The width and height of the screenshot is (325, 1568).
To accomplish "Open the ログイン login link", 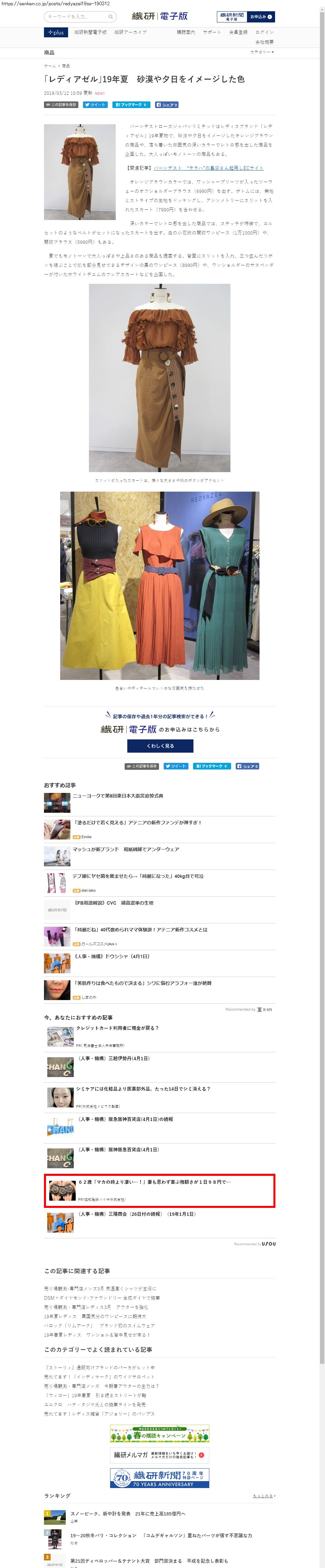I will (x=264, y=32).
